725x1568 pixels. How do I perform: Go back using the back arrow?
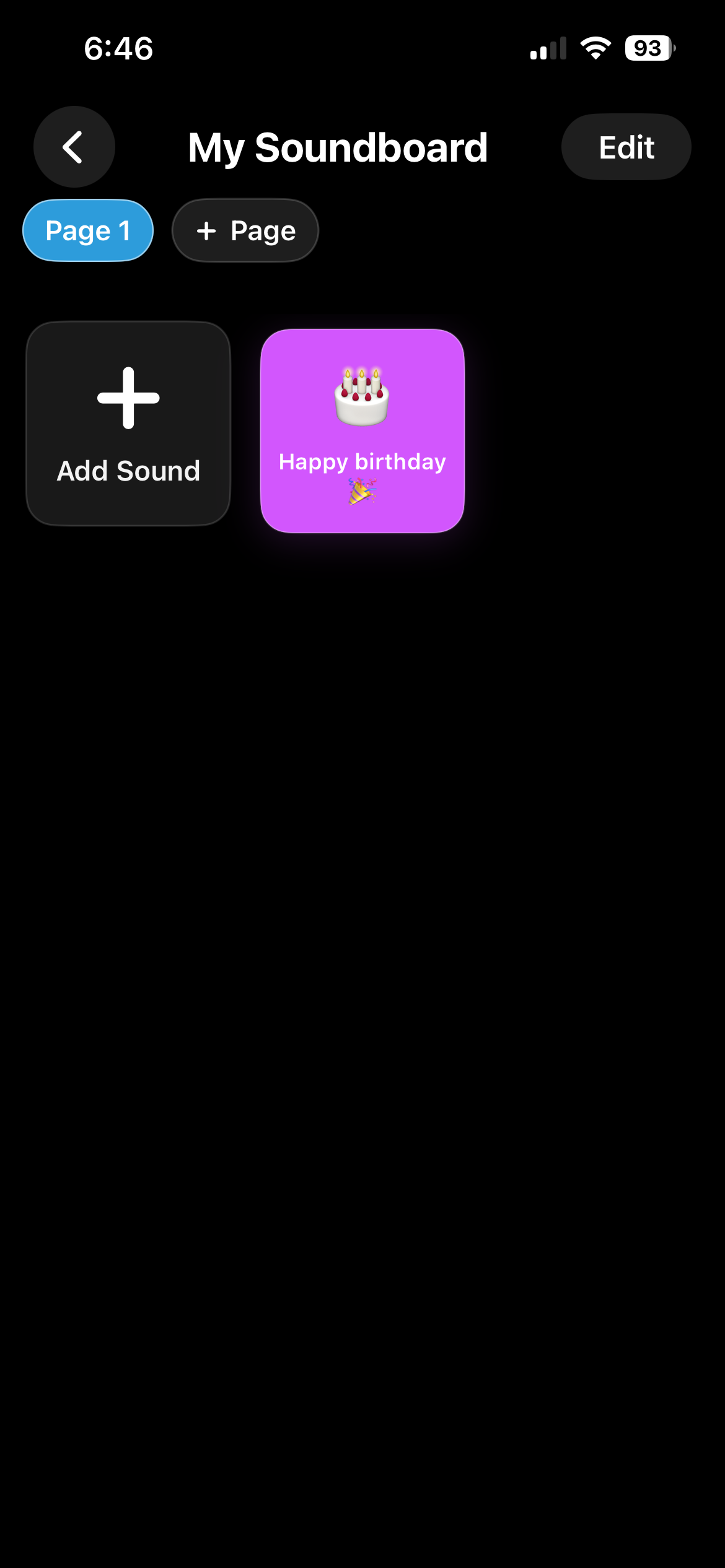coord(74,147)
